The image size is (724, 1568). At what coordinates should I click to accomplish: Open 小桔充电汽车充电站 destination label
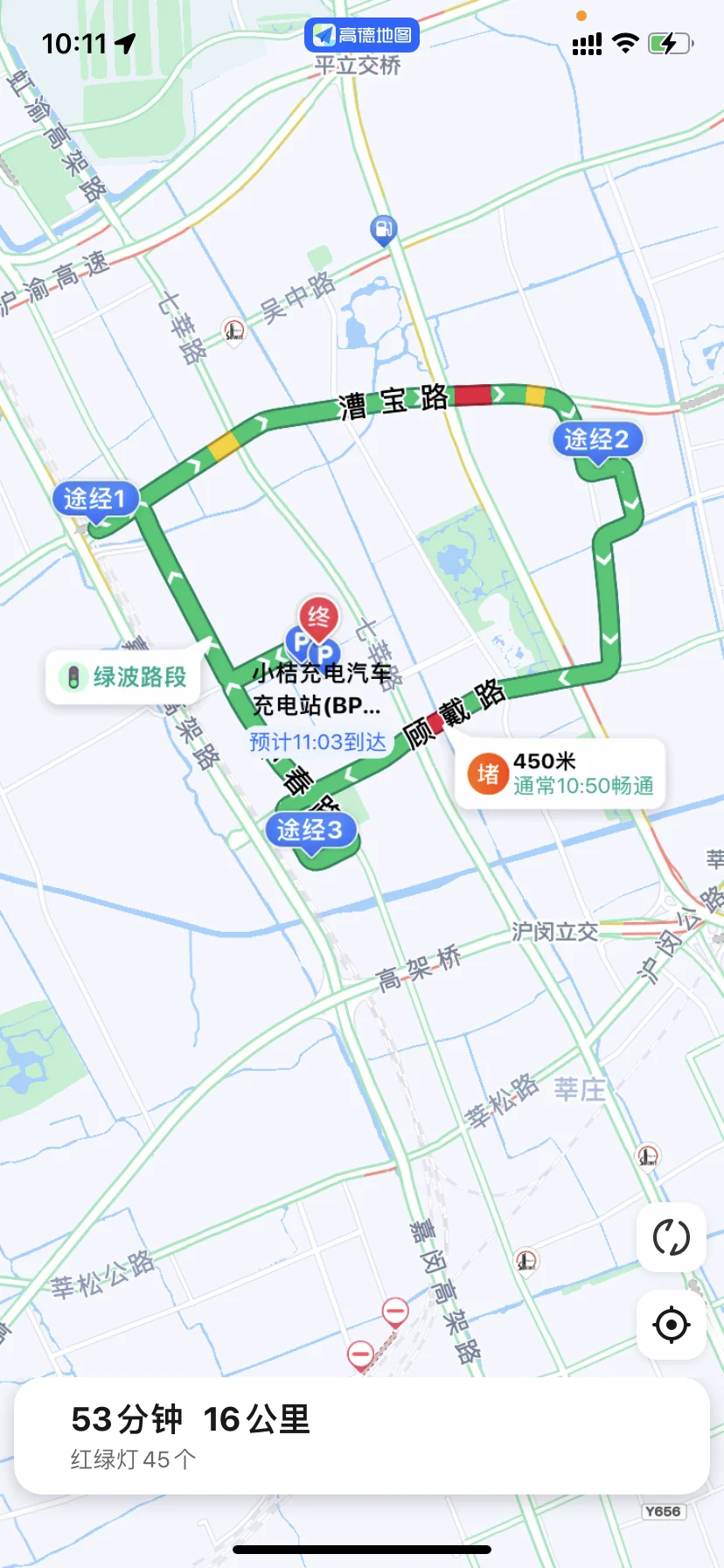tap(319, 688)
